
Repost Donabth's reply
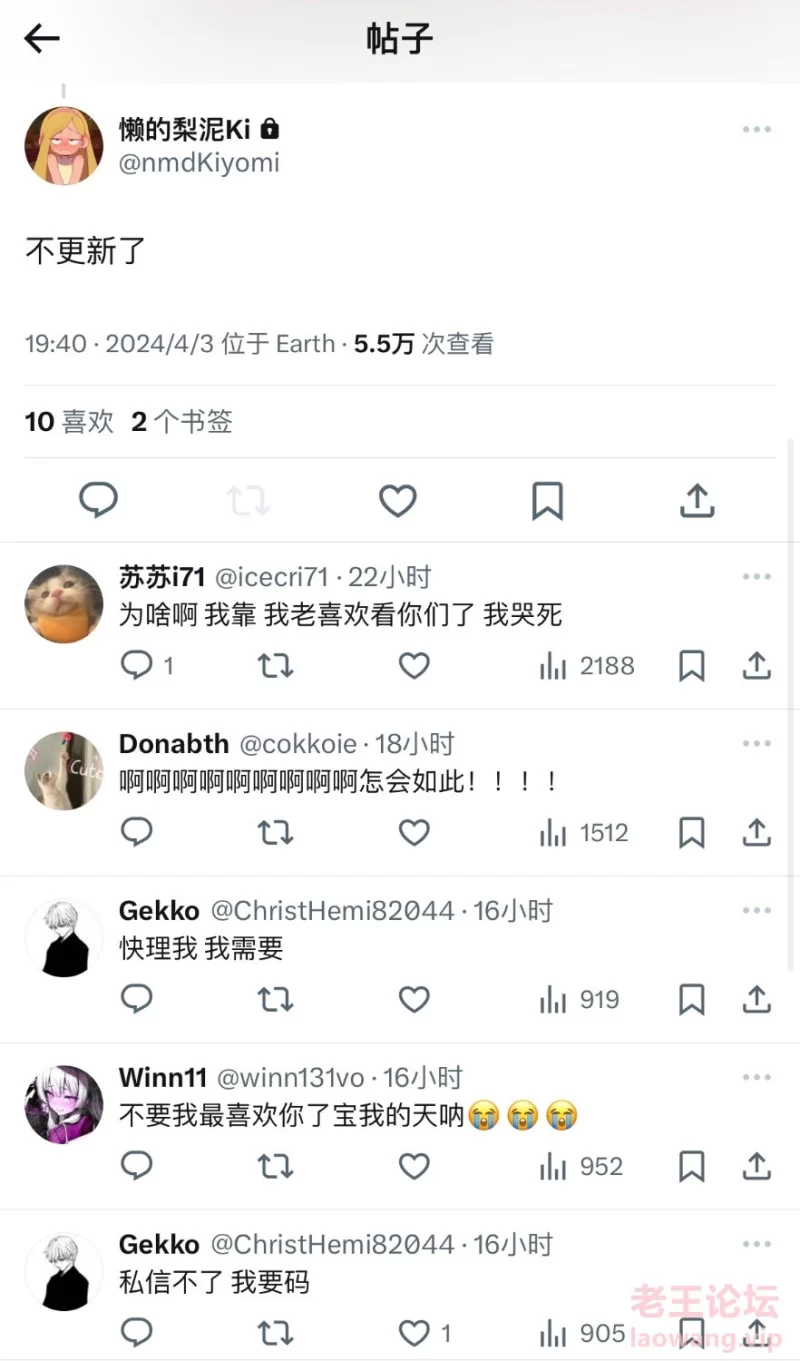(276, 833)
